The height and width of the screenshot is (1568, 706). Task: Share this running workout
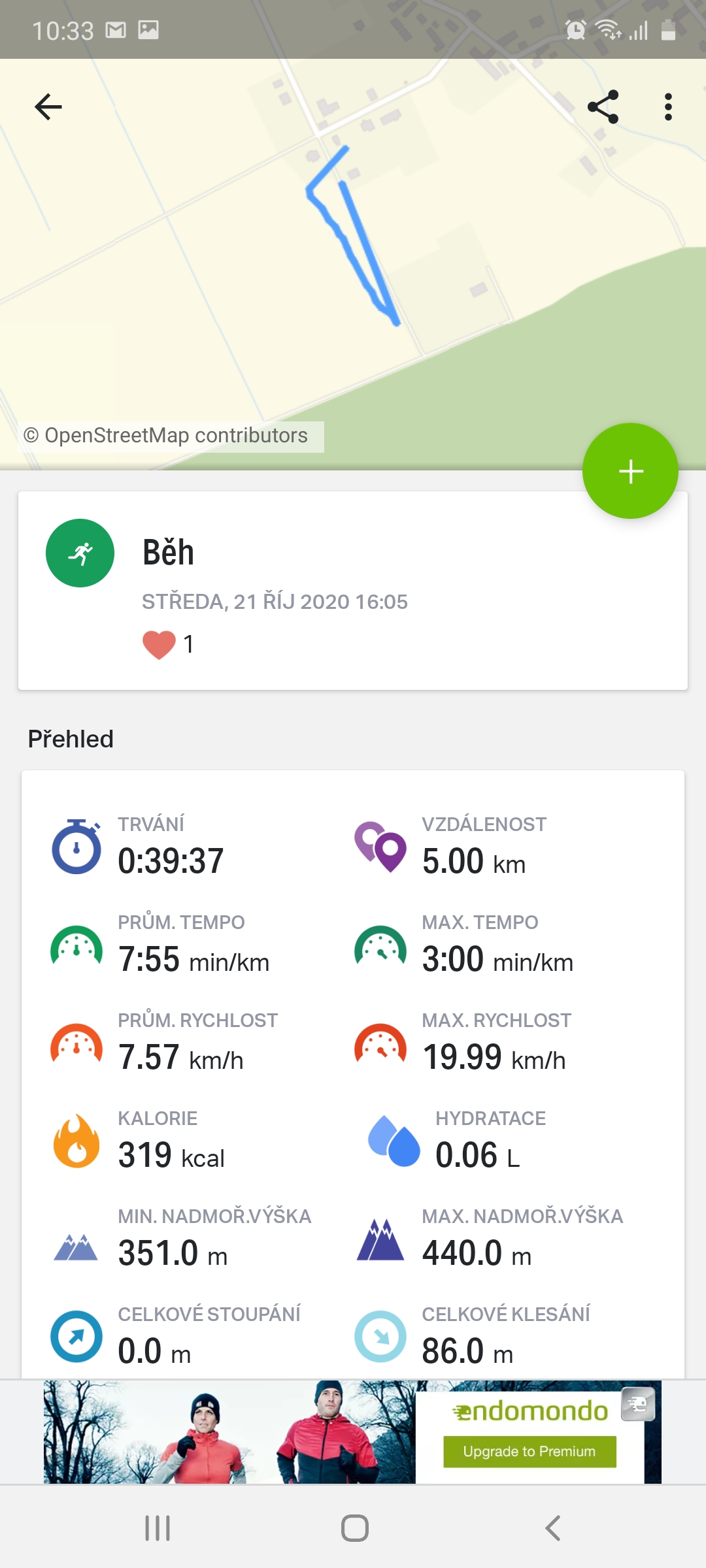click(x=603, y=106)
